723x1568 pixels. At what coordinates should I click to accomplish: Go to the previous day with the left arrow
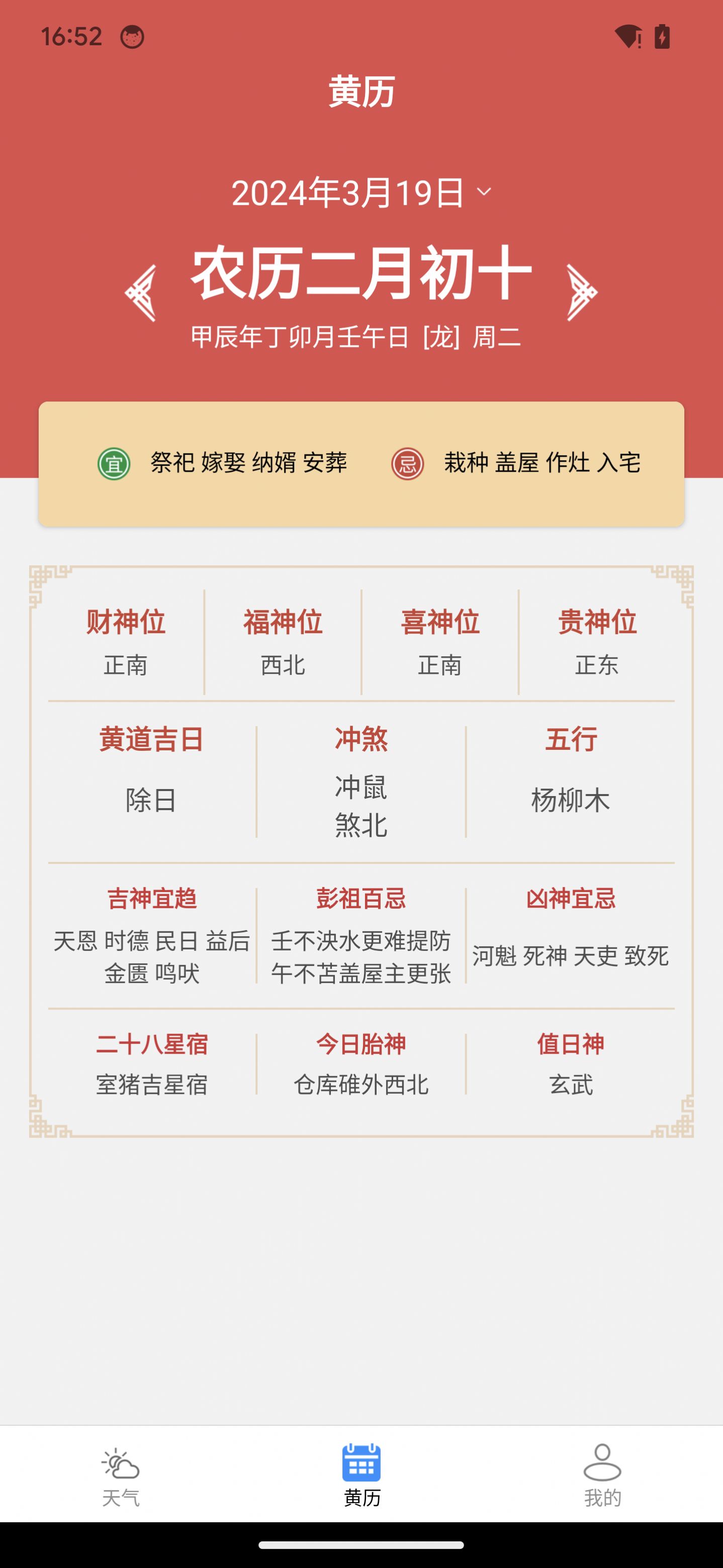pyautogui.click(x=141, y=293)
